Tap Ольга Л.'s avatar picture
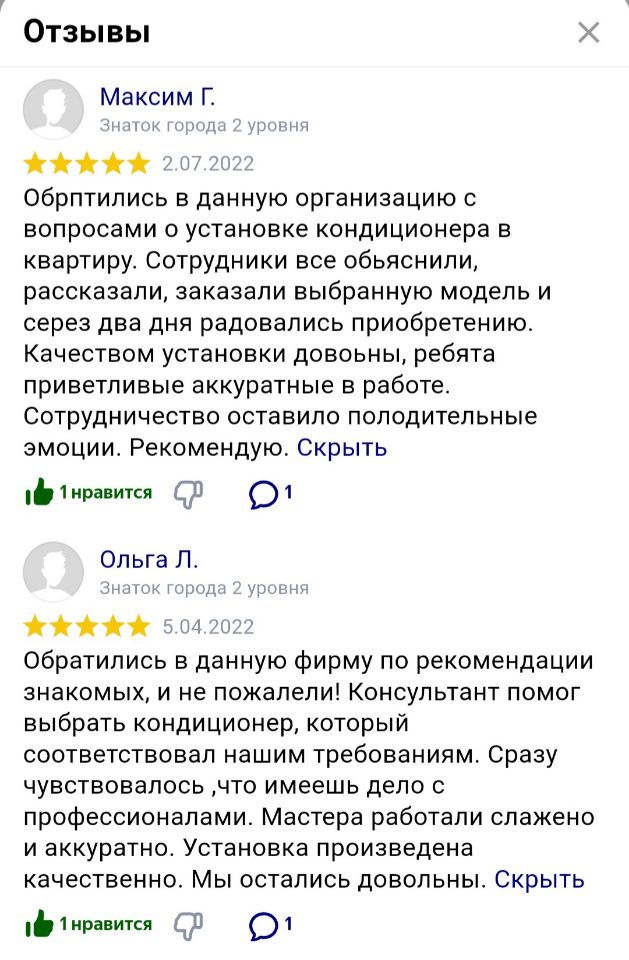 point(53,571)
